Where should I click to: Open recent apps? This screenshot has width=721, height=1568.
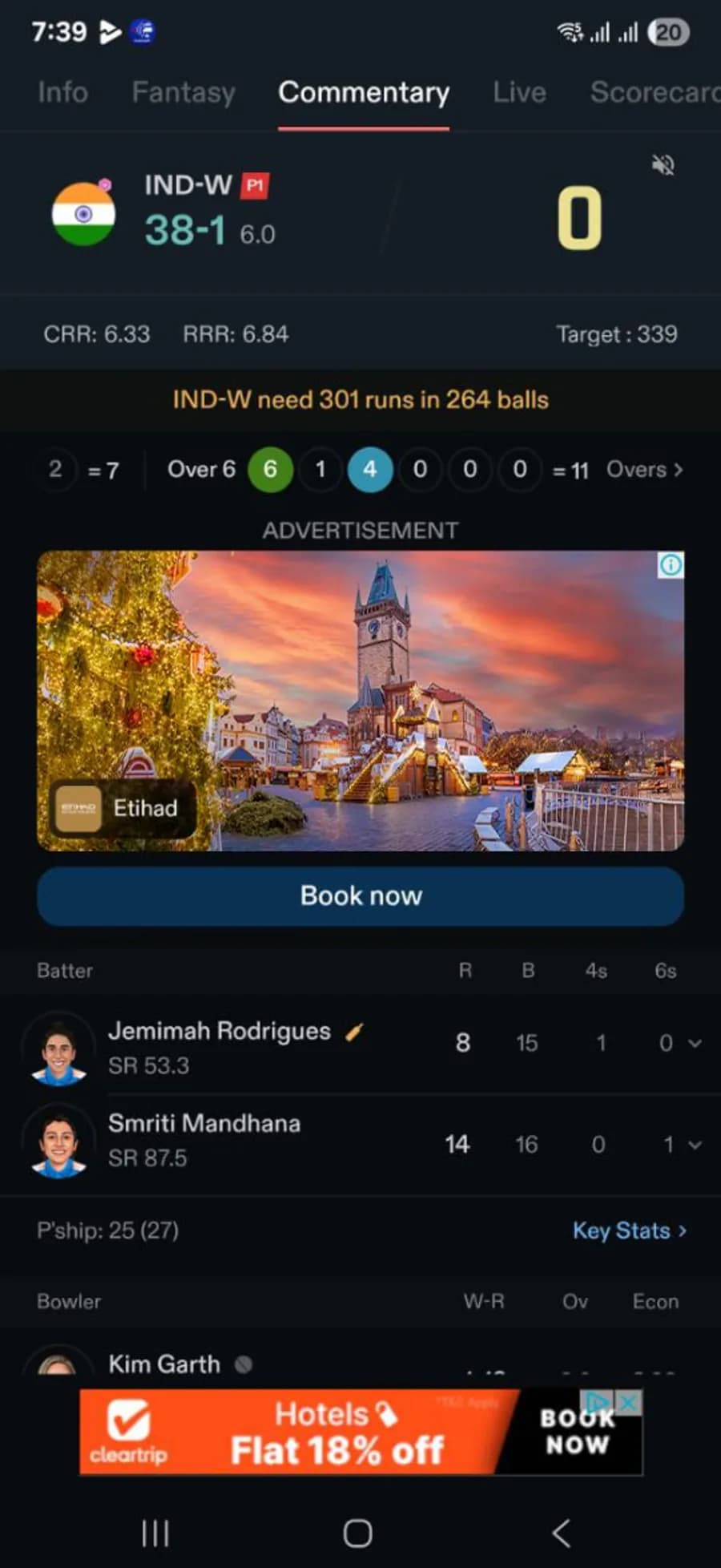pos(155,1533)
